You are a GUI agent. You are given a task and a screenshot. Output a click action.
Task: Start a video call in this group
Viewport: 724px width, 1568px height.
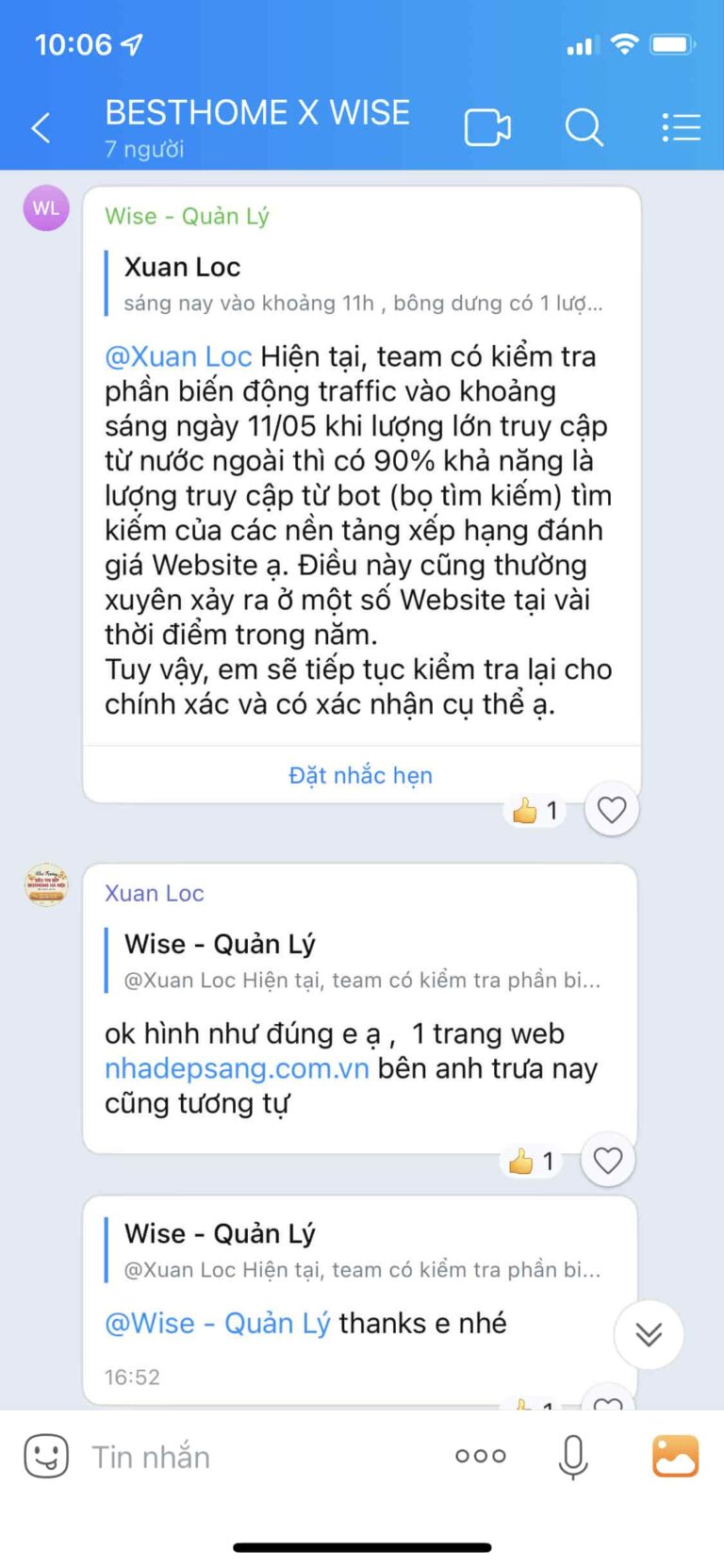point(487,127)
